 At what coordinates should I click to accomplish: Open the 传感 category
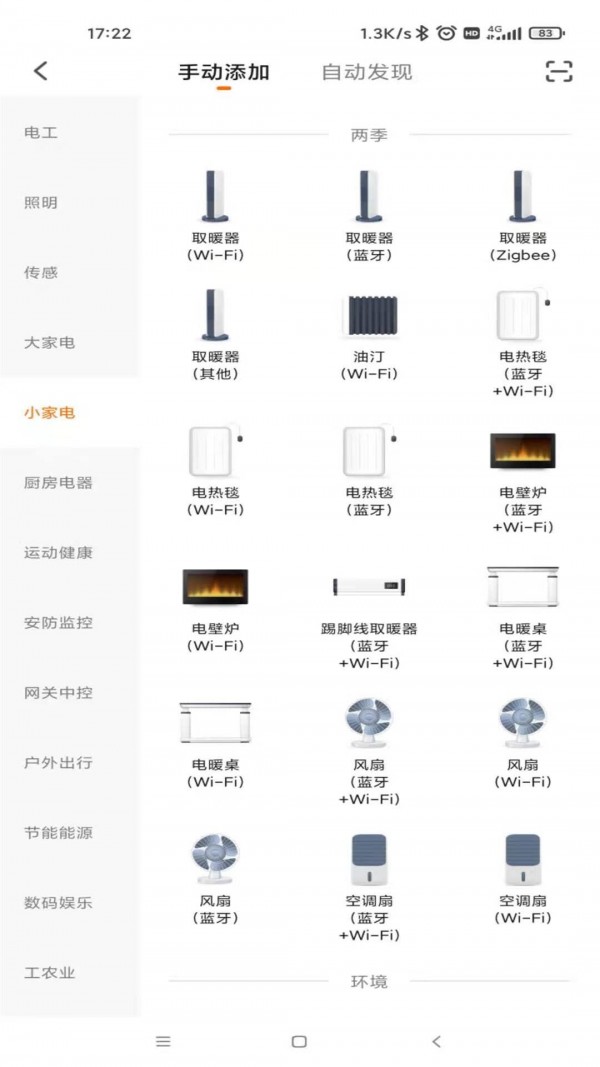tap(41, 272)
